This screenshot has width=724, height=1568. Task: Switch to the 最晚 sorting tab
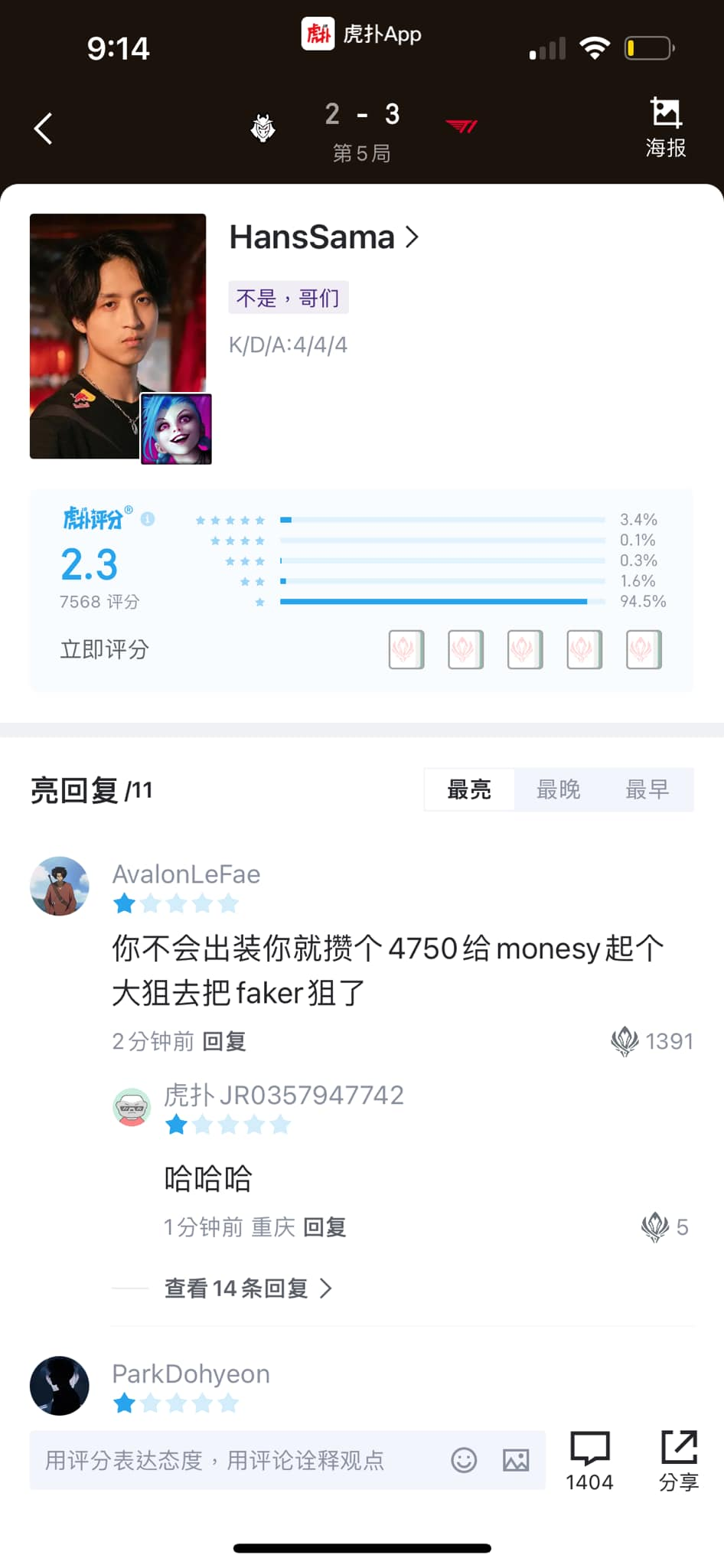coord(559,789)
